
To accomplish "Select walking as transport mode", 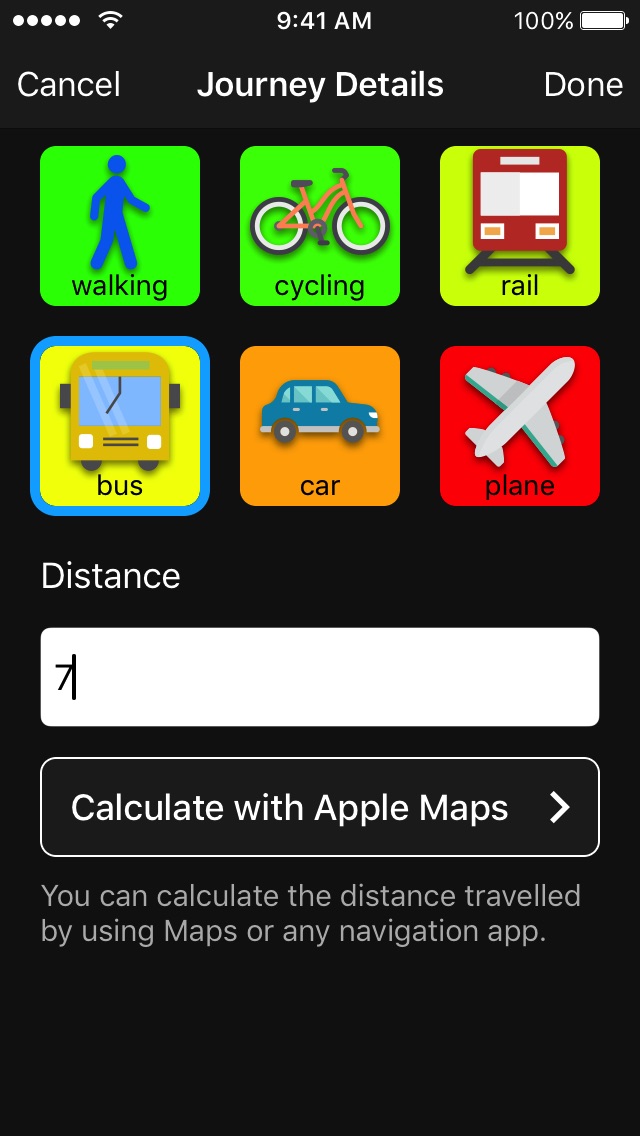I will pyautogui.click(x=120, y=226).
